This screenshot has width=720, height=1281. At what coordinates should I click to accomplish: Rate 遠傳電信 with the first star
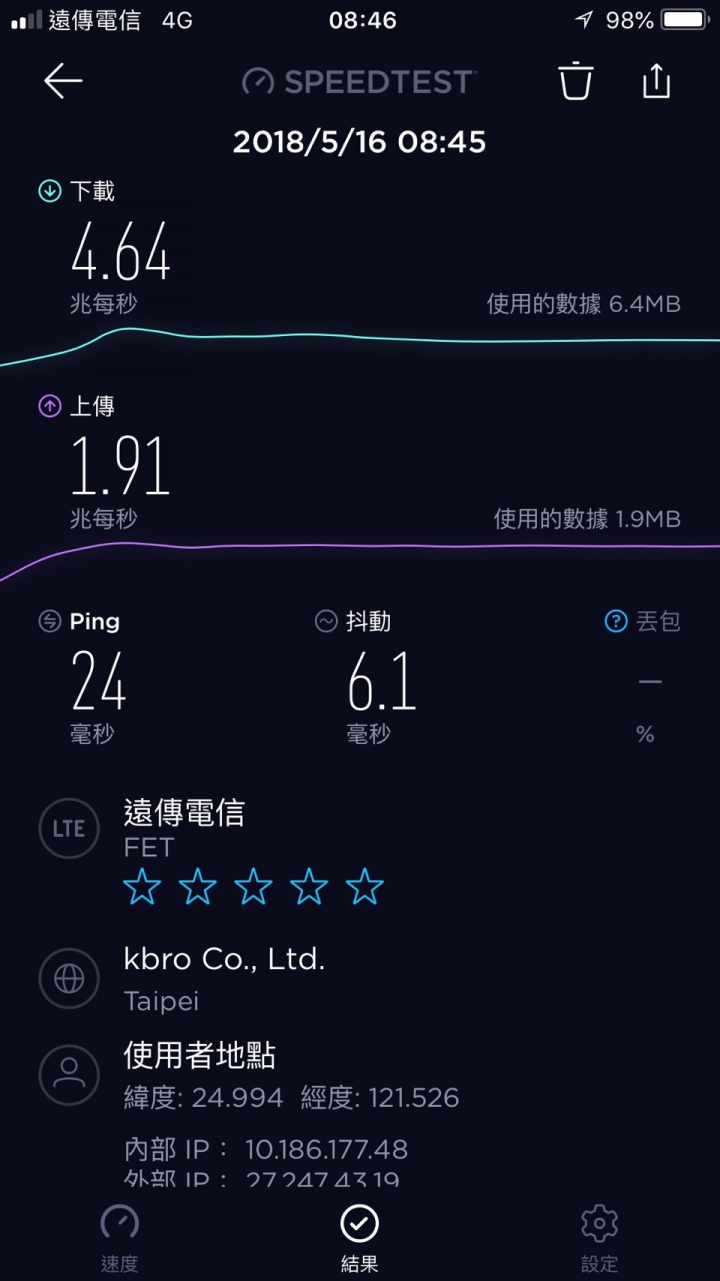pos(142,886)
